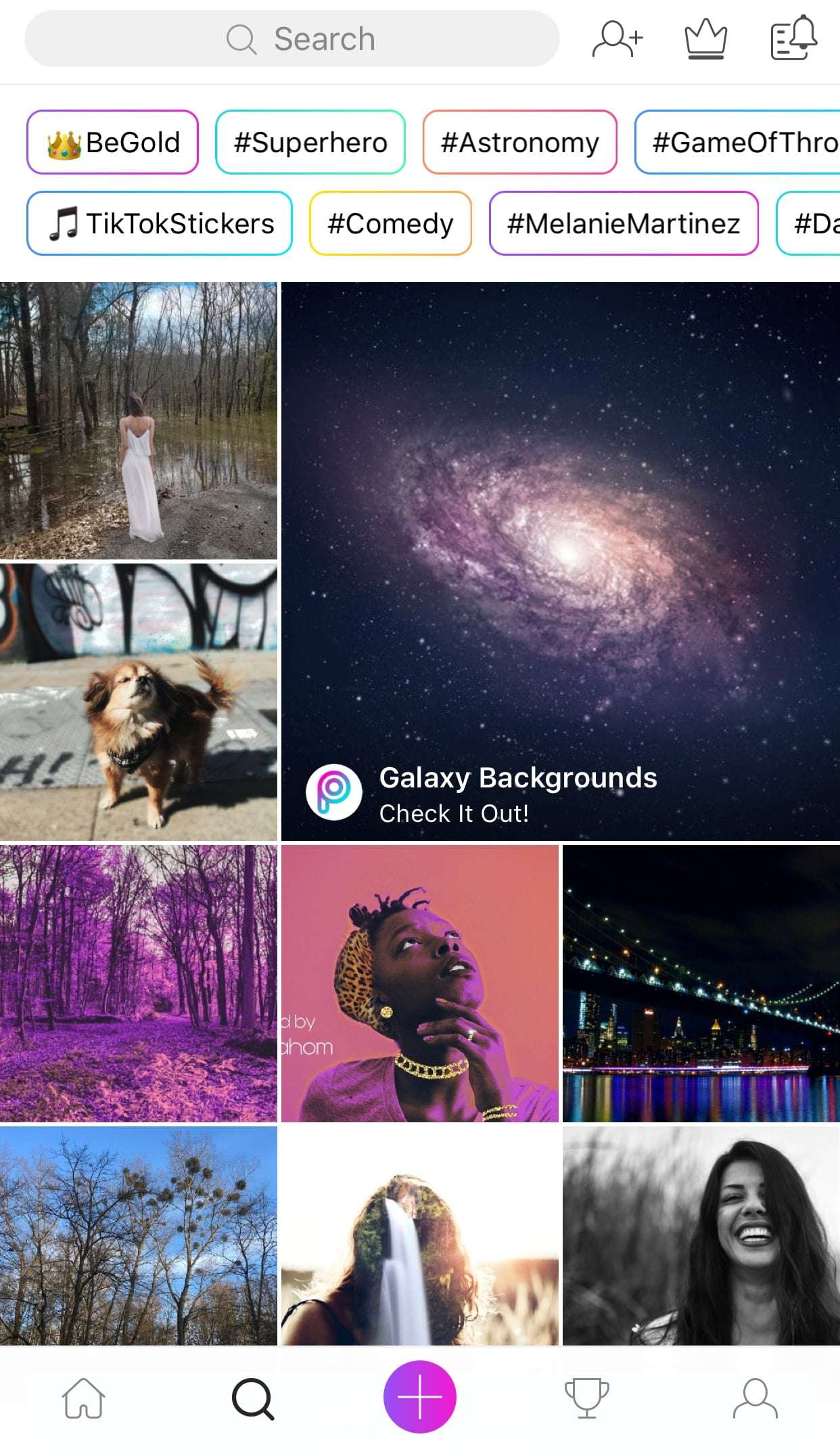The height and width of the screenshot is (1447, 840).
Task: Open PicsArt Gold via the crown icon
Action: [706, 39]
